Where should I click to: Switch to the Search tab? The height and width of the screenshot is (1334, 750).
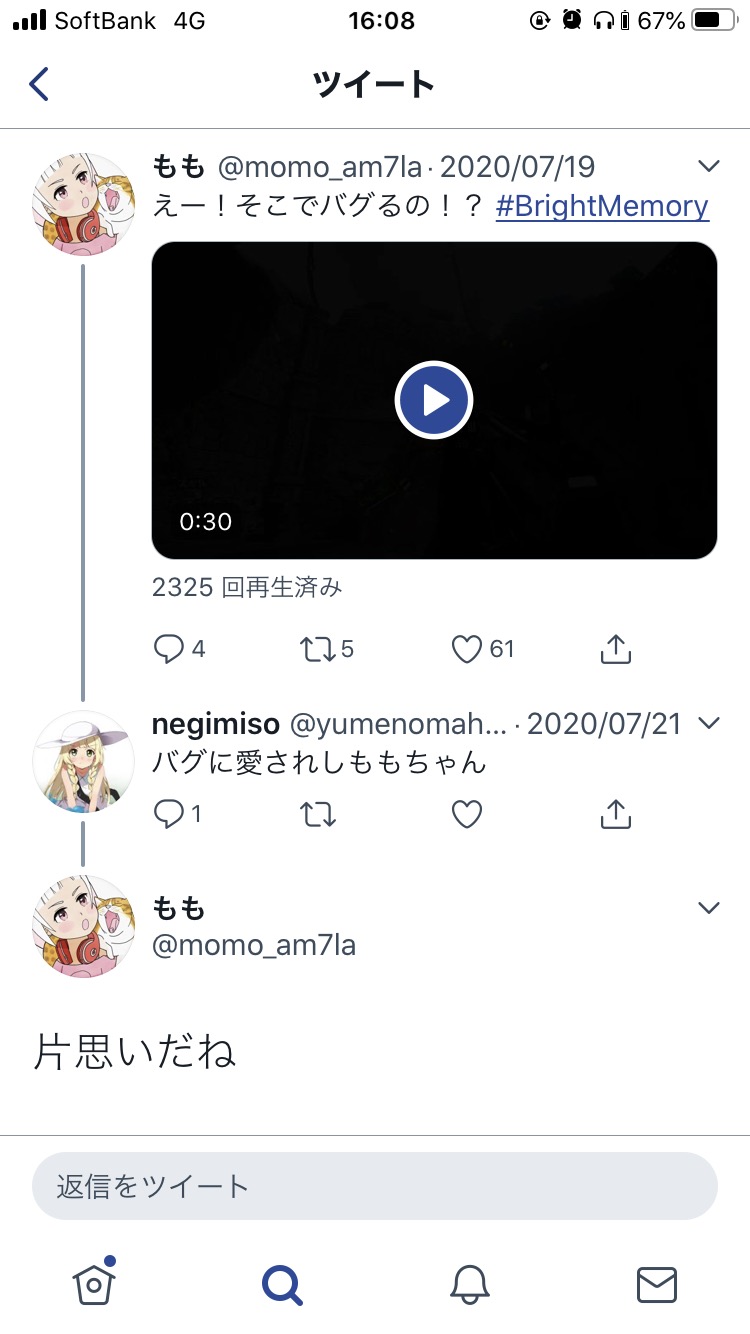(x=282, y=1284)
